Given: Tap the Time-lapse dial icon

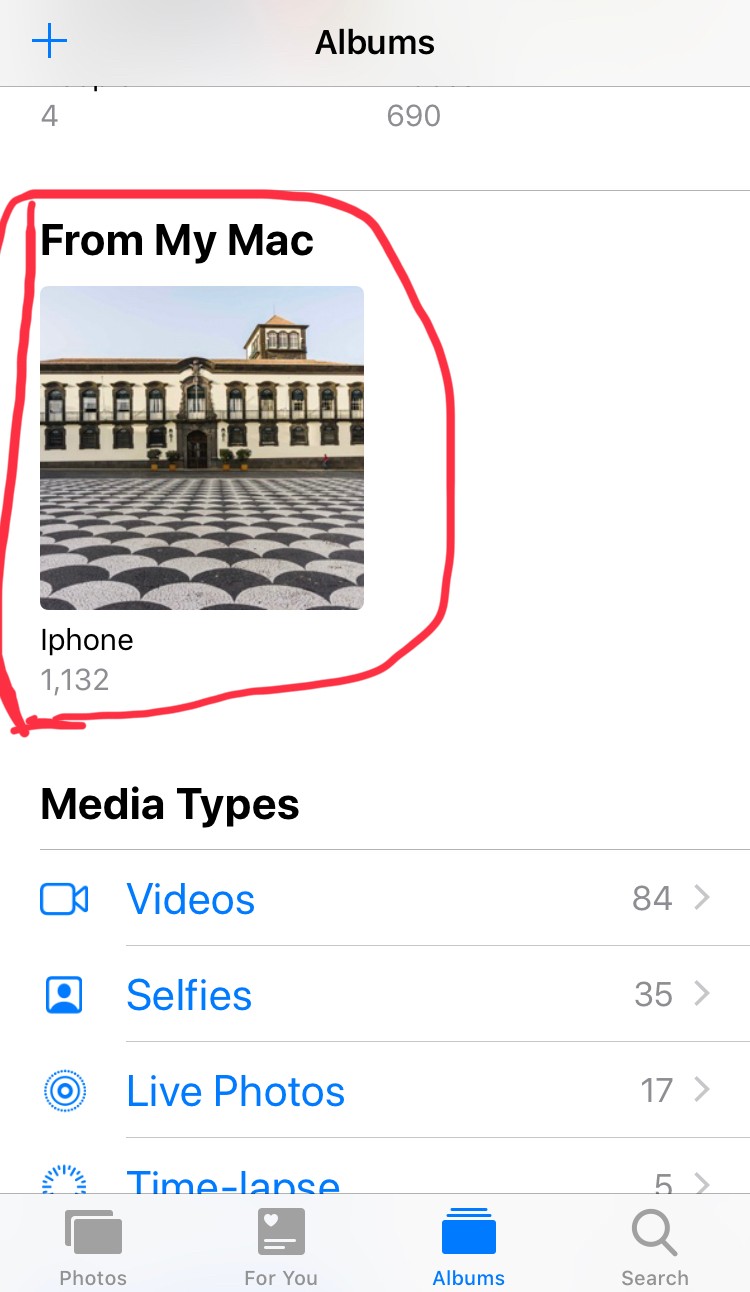Looking at the screenshot, I should pyautogui.click(x=64, y=1182).
